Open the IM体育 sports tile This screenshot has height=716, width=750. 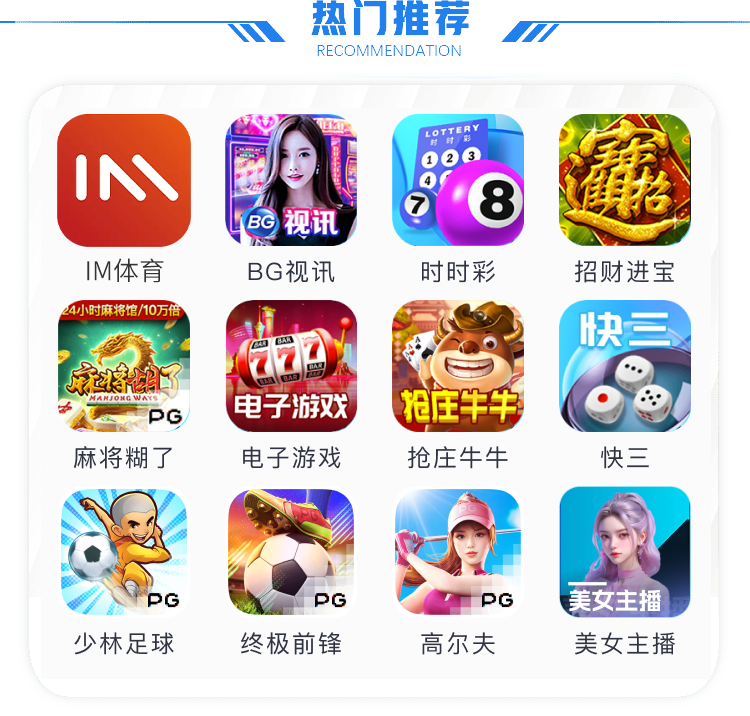tap(124, 180)
